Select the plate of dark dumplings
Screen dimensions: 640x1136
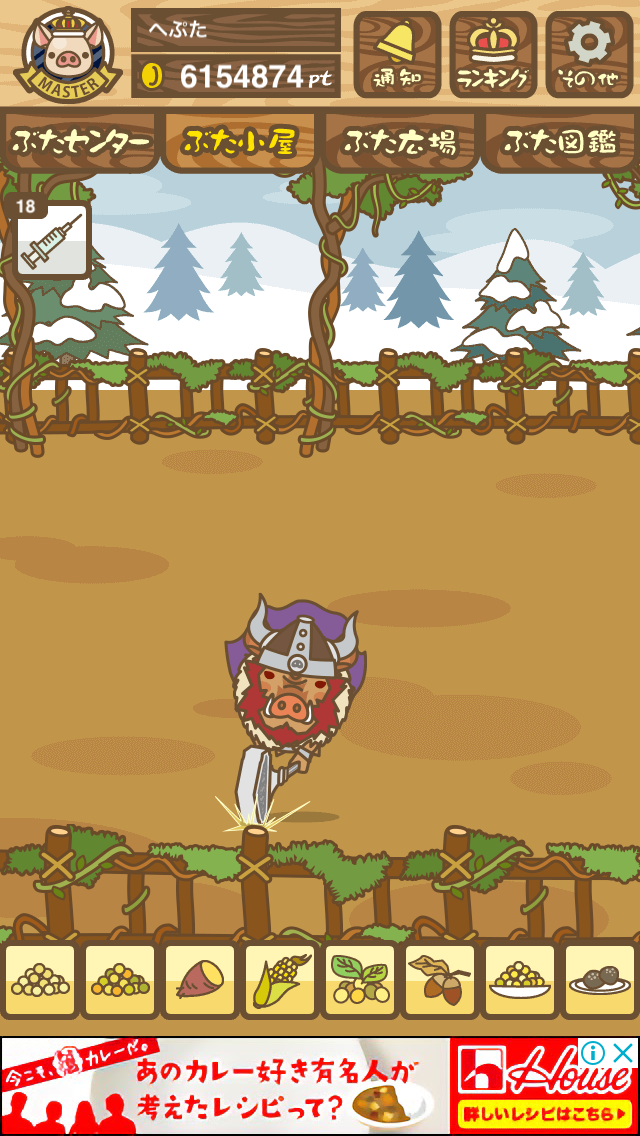pyautogui.click(x=599, y=980)
